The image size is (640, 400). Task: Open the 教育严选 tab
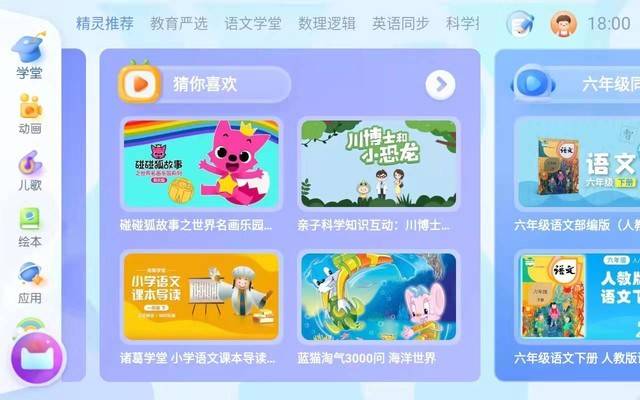pos(178,22)
